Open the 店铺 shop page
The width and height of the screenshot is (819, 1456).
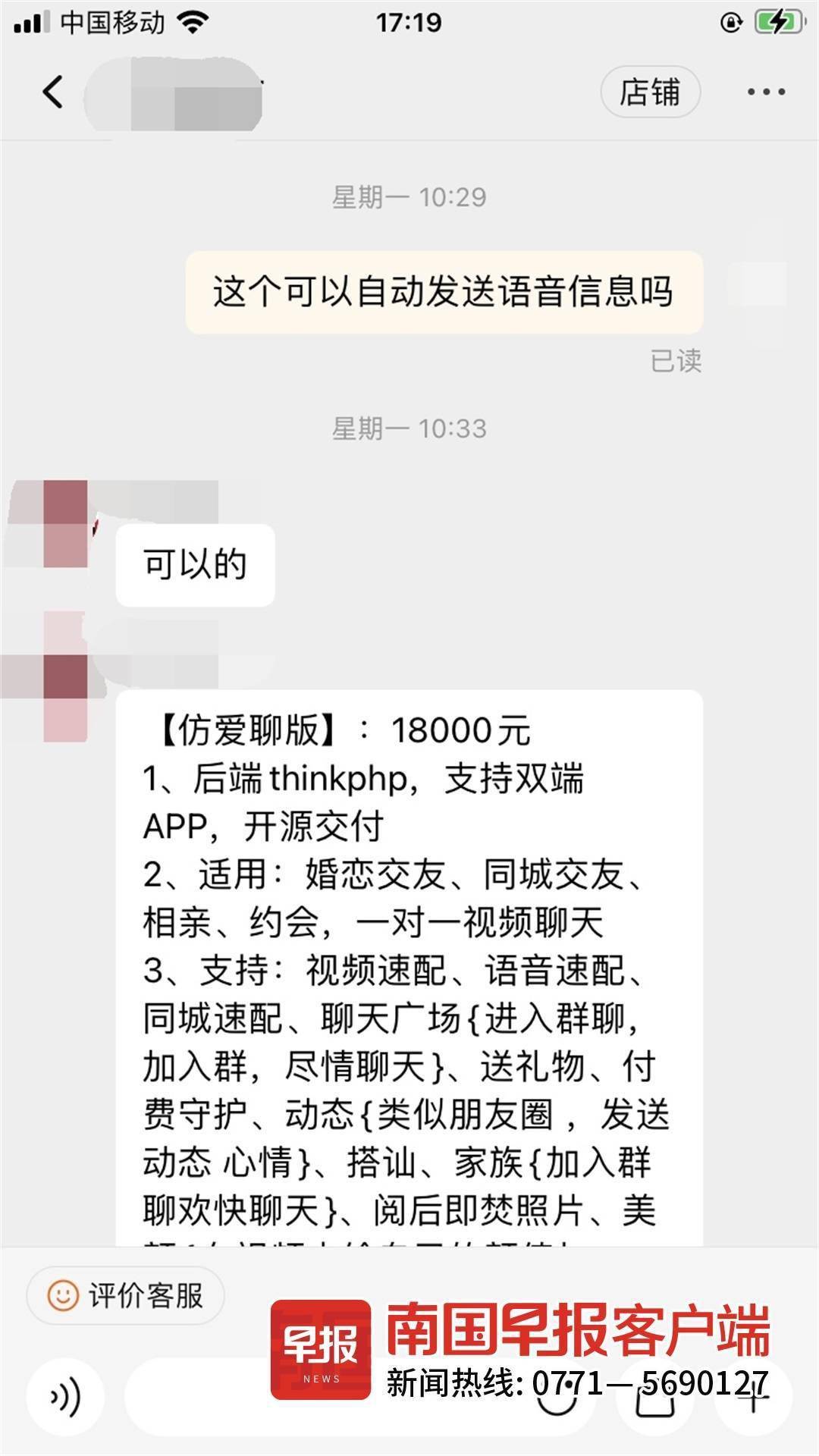click(650, 93)
